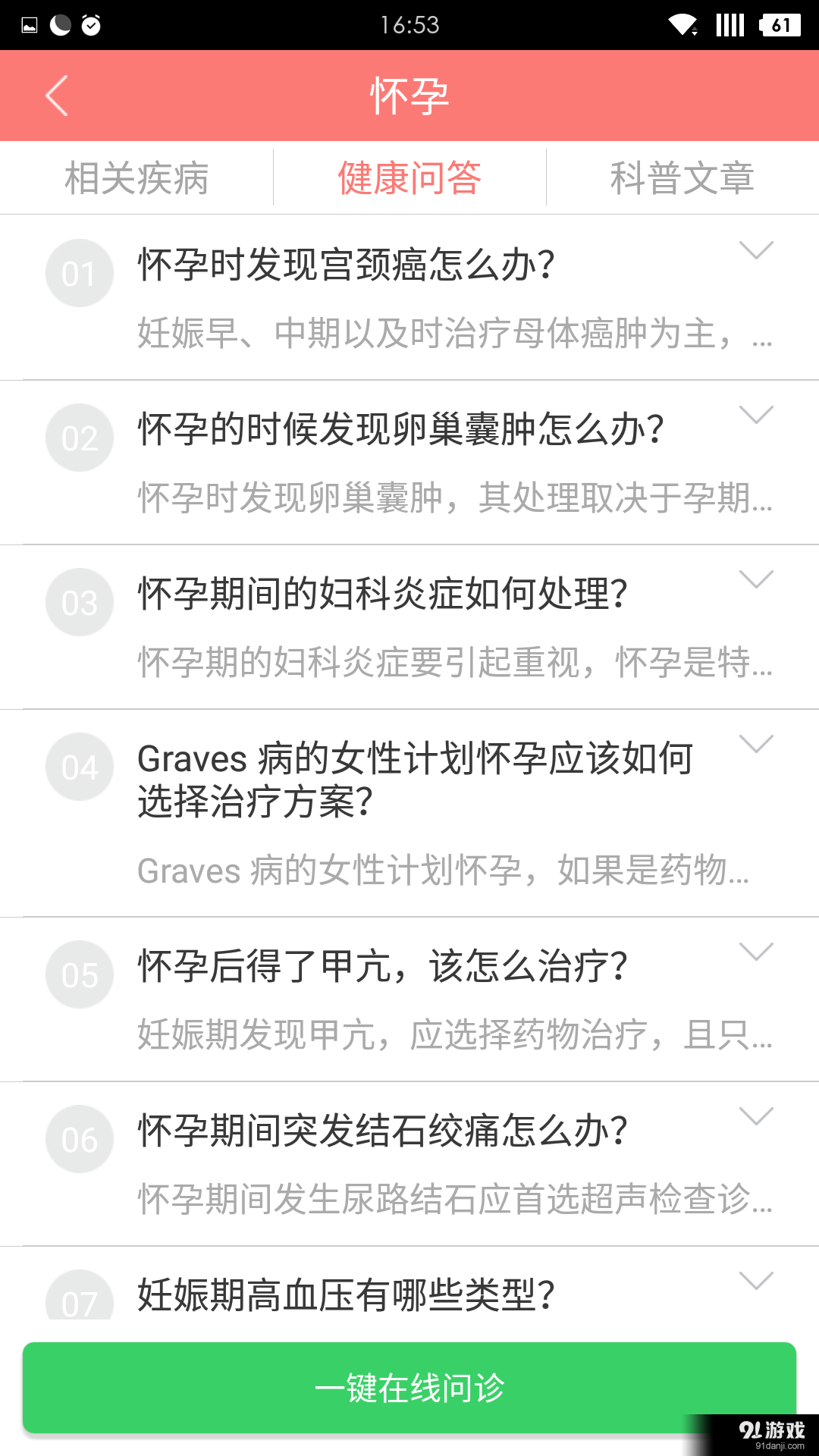Expand the Graves 病 question chevron
Image resolution: width=819 pixels, height=1456 pixels.
756,747
